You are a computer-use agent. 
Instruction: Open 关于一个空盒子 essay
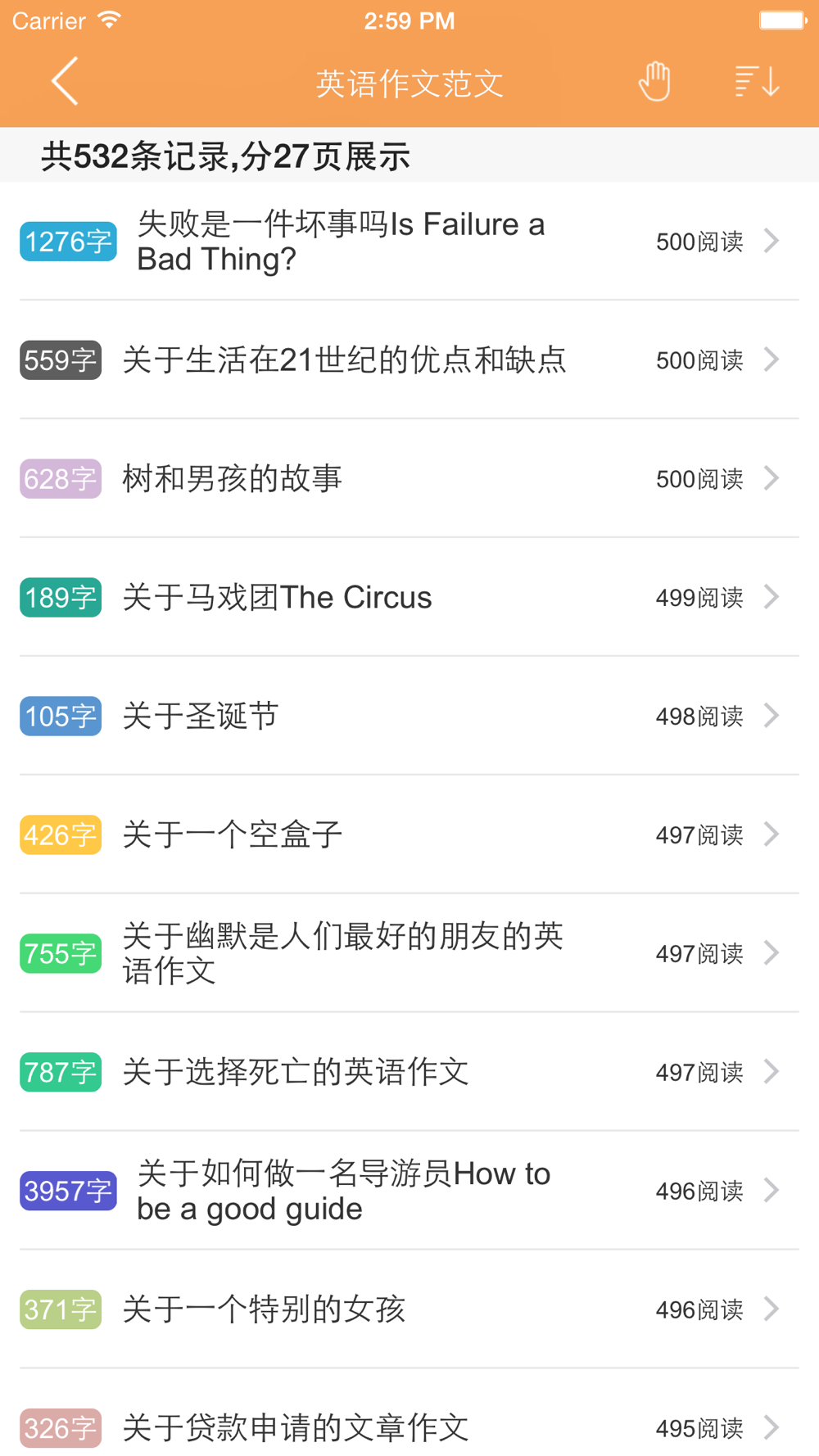coord(409,835)
